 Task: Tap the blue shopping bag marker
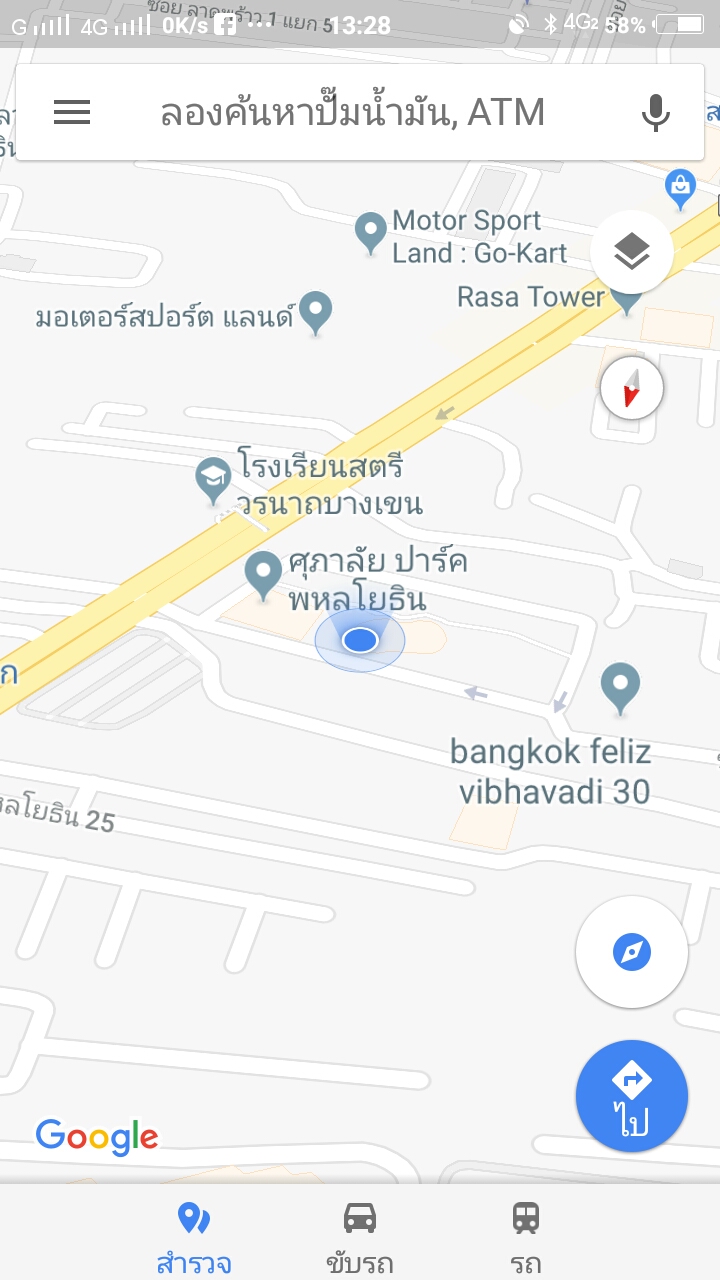pyautogui.click(x=680, y=188)
